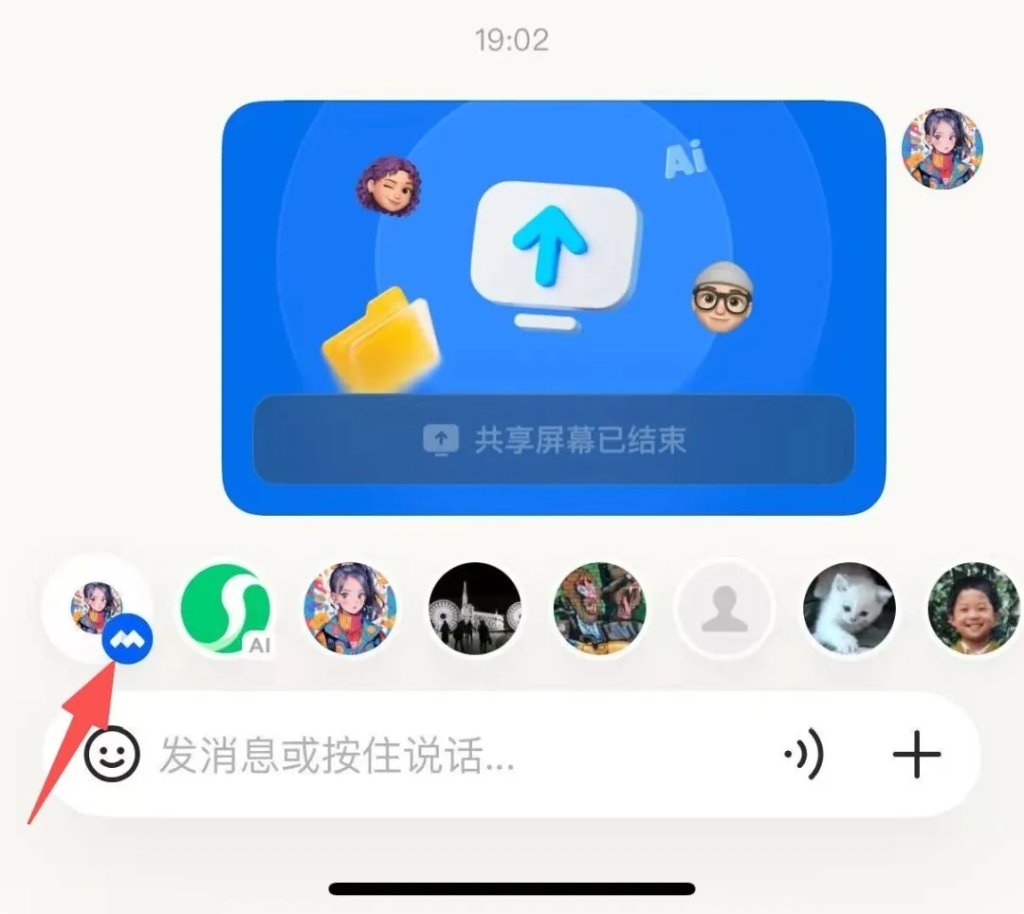This screenshot has height=914, width=1024.
Task: Select the colorful baboon face avatar
Action: pyautogui.click(x=600, y=608)
